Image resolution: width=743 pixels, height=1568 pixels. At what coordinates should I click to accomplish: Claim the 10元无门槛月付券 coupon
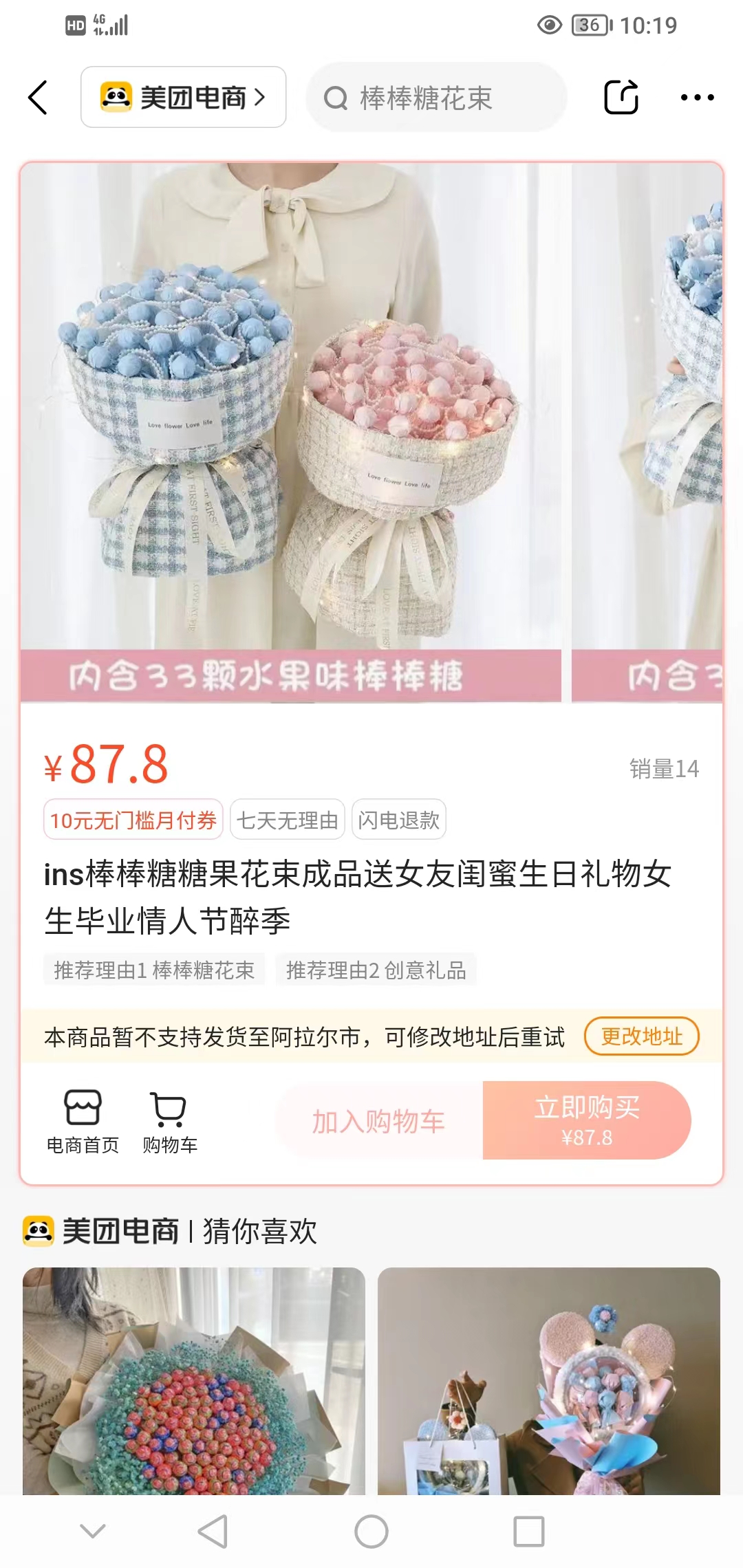coord(133,820)
